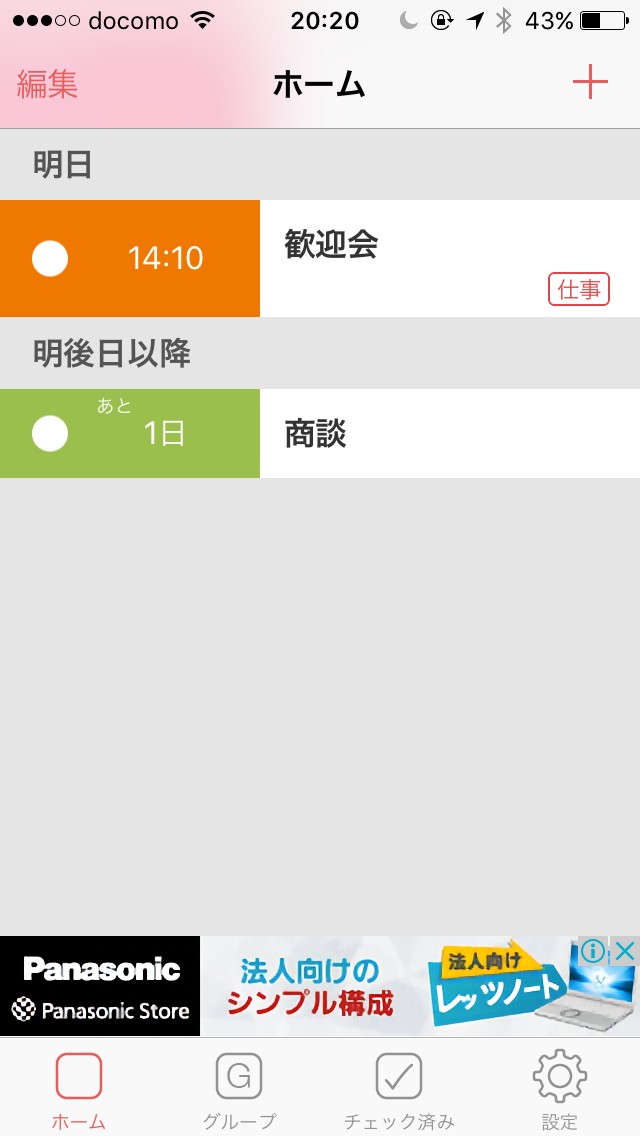Tap the ad info icon
The height and width of the screenshot is (1136, 640).
[593, 951]
